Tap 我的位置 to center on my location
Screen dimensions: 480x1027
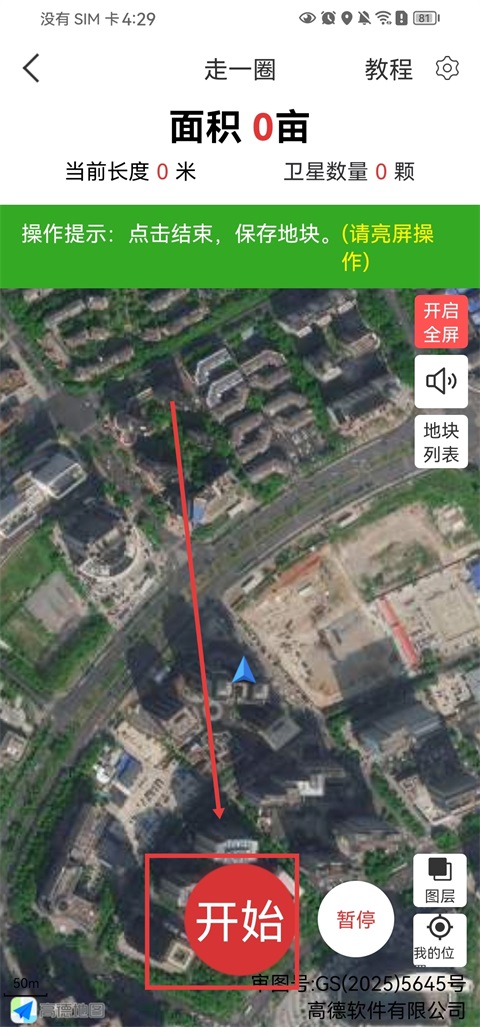click(440, 940)
